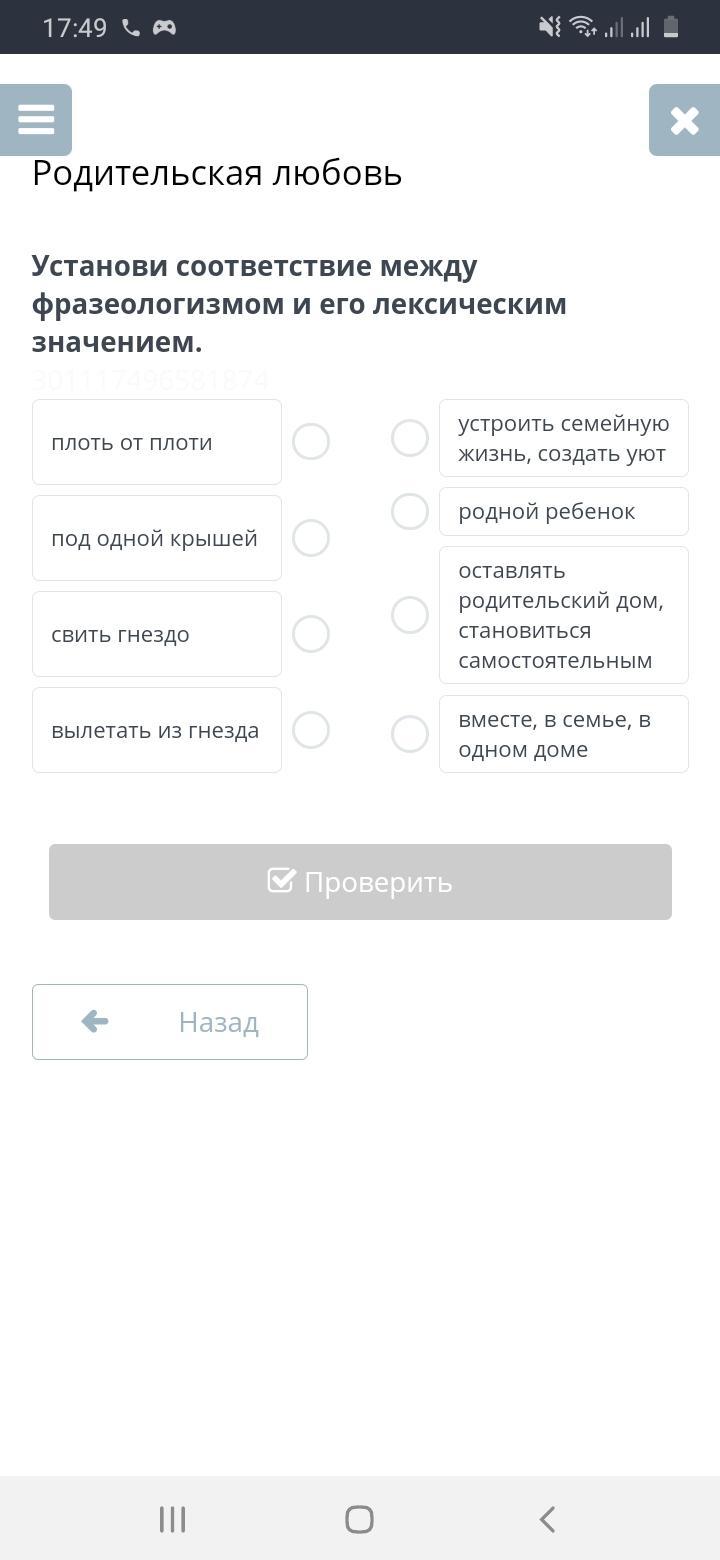This screenshot has height=1560, width=720.
Task: Tap the circle beside «свить гнездо»
Action: point(311,634)
